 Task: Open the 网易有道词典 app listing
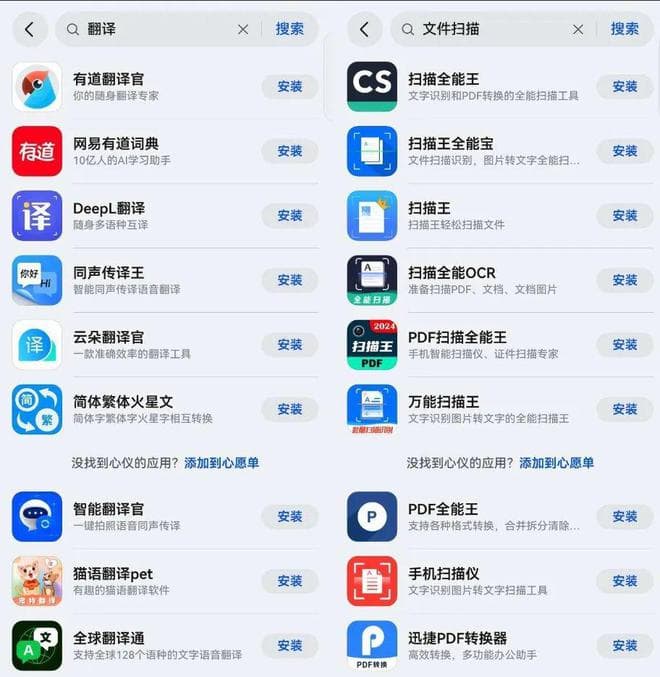pos(116,151)
